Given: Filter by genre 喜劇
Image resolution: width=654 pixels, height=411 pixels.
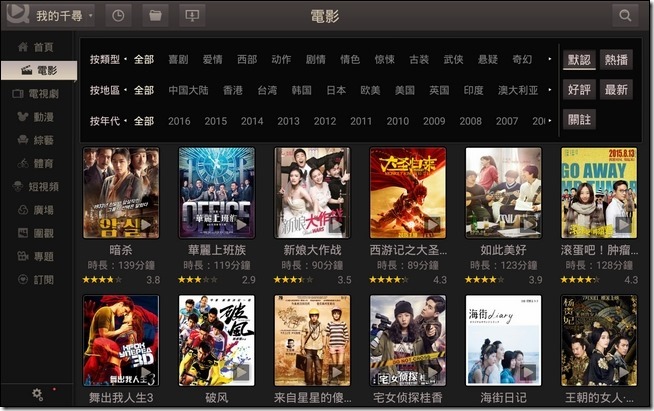Looking at the screenshot, I should tap(178, 59).
